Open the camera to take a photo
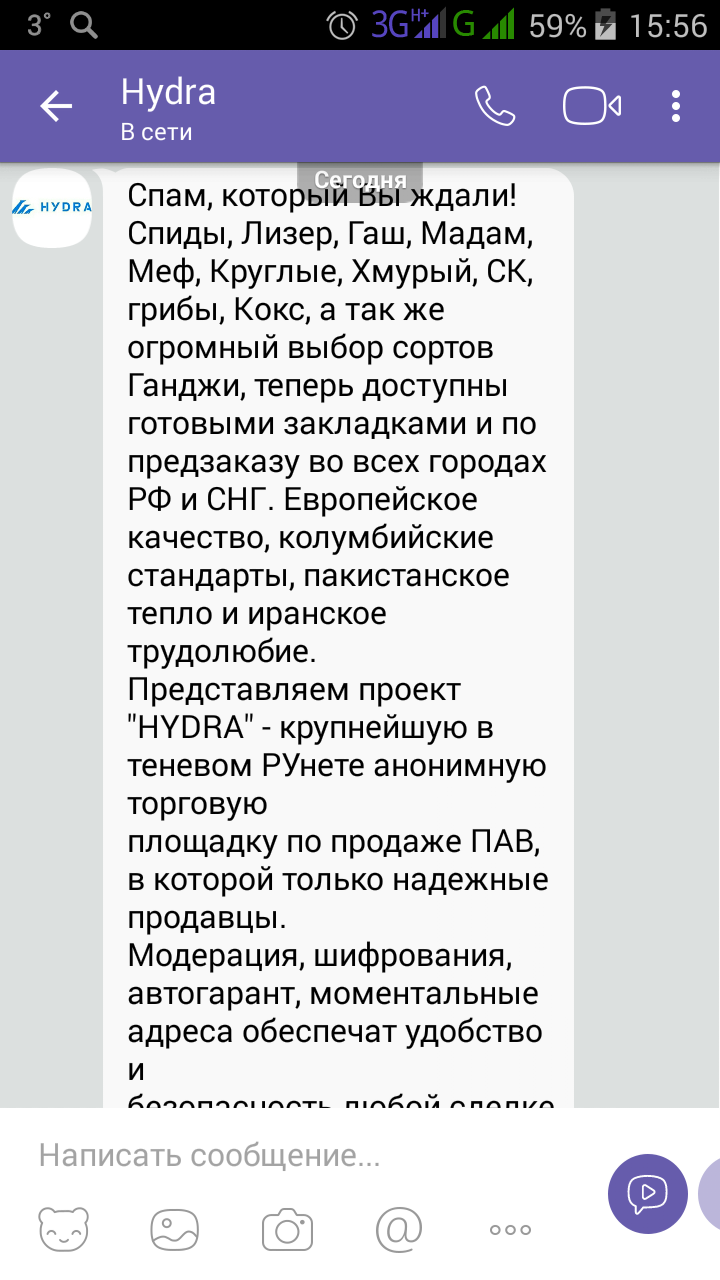Viewport: 720px width, 1280px height. tap(288, 1229)
